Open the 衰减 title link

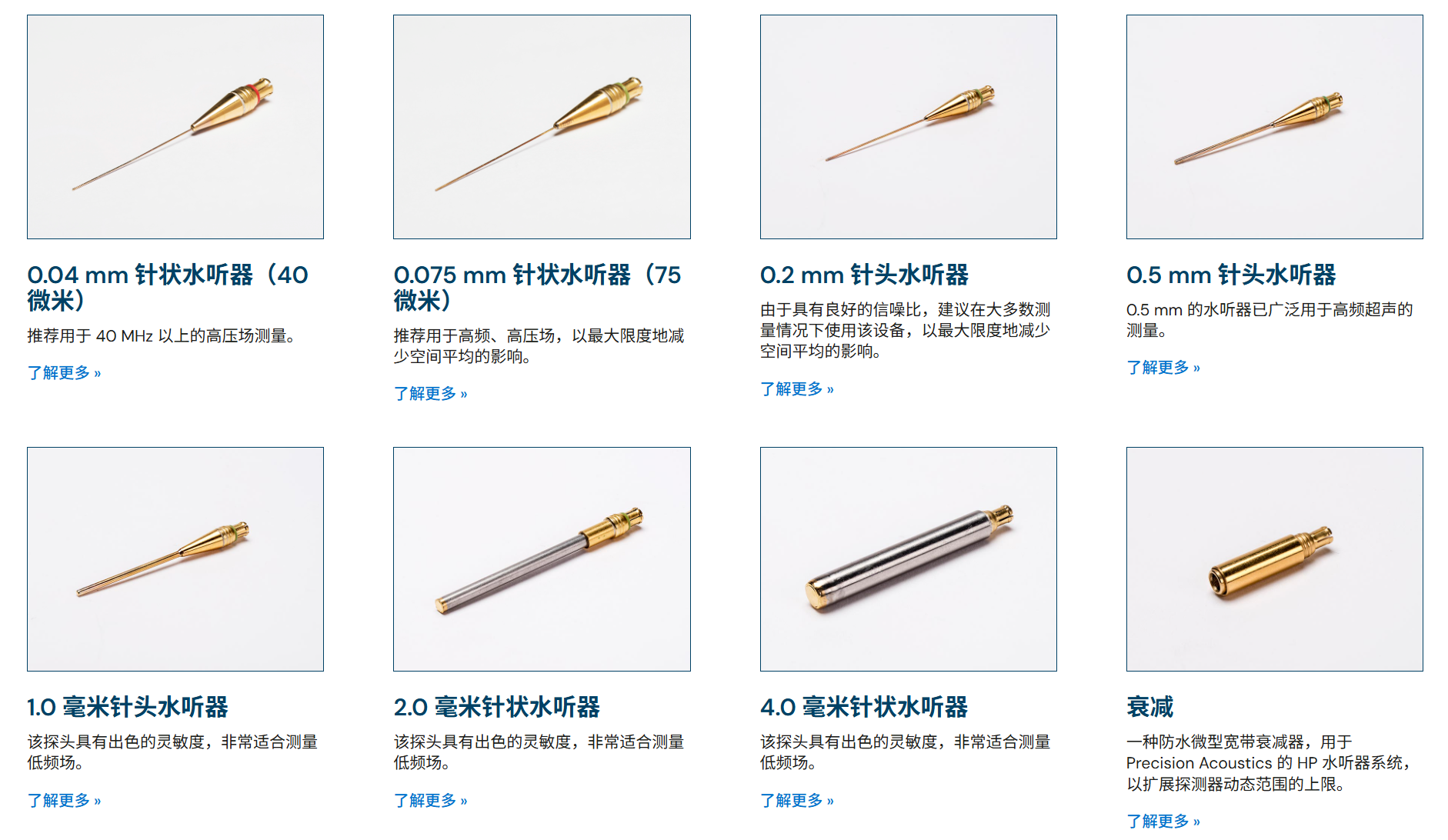point(1149,707)
